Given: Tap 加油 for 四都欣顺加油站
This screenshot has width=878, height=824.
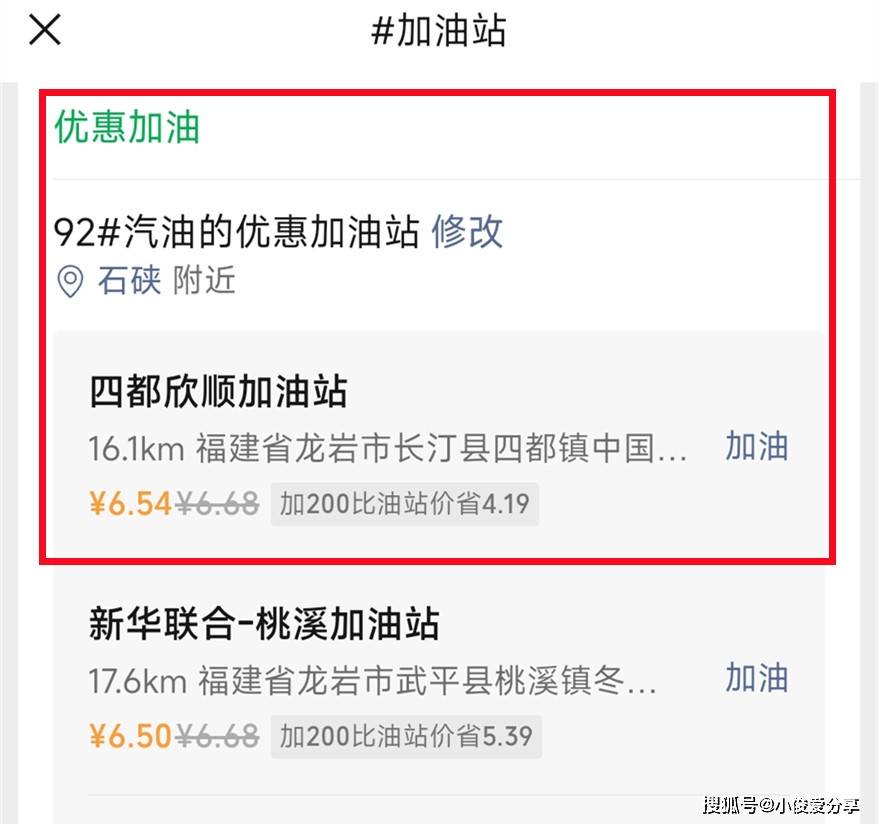Looking at the screenshot, I should click(756, 446).
